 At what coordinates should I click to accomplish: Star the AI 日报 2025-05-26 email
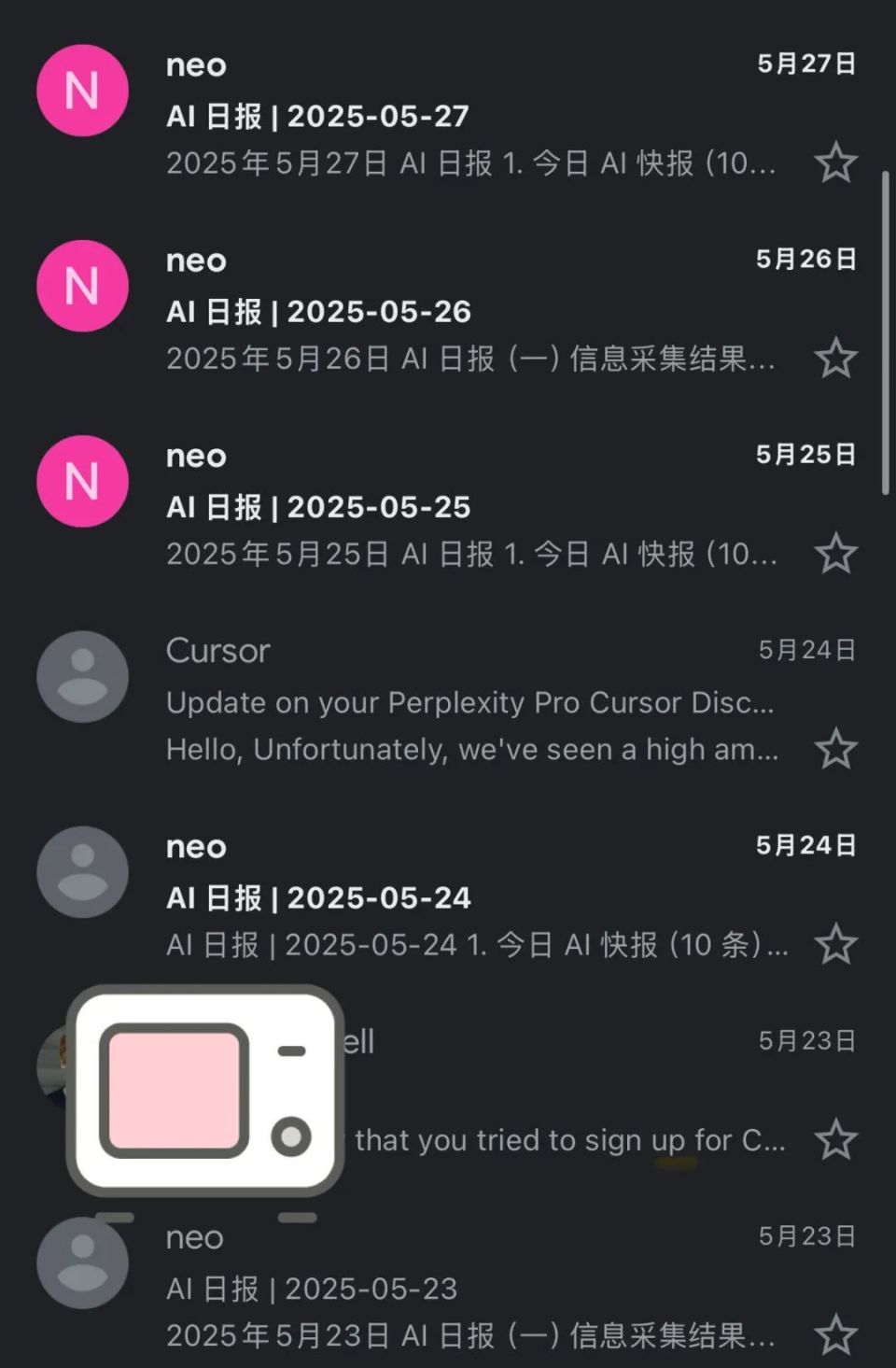pyautogui.click(x=835, y=356)
